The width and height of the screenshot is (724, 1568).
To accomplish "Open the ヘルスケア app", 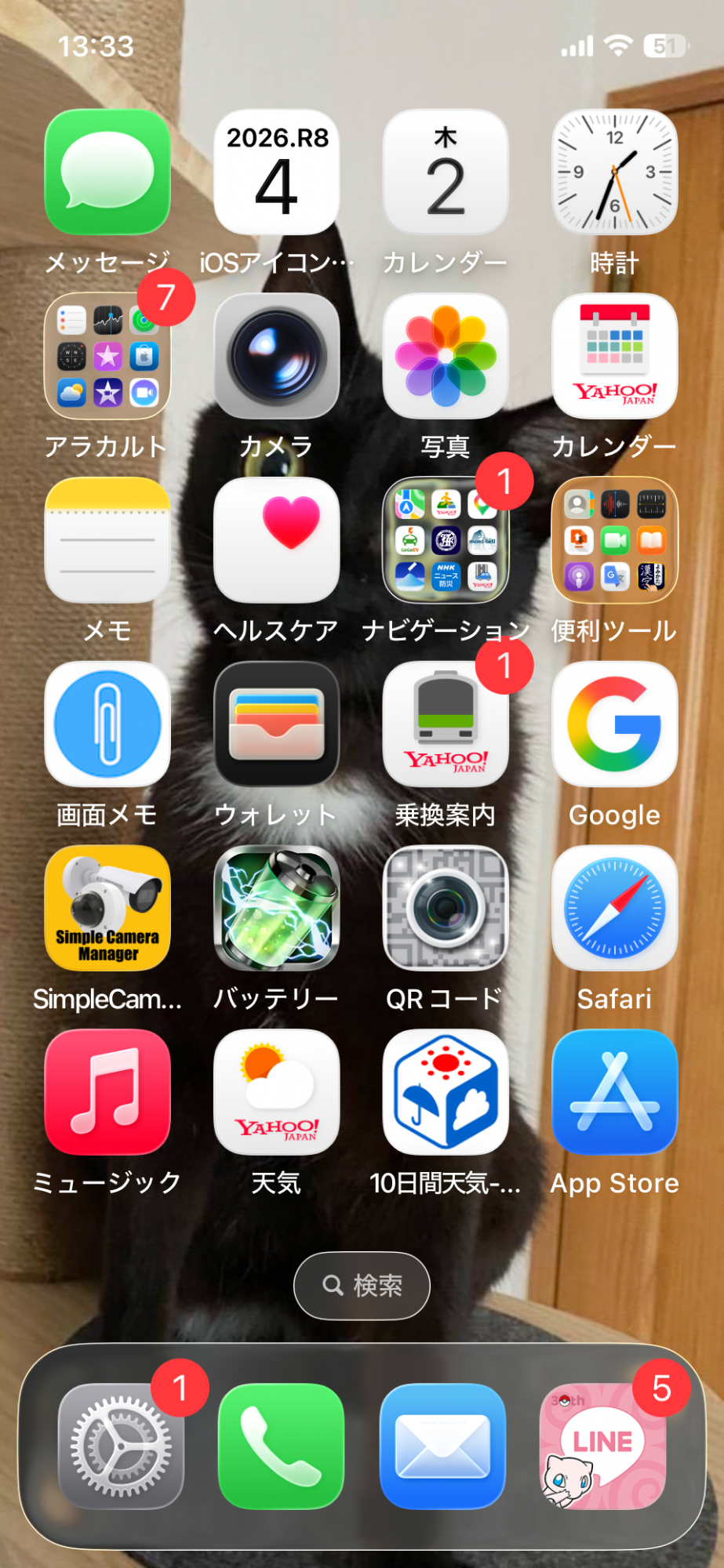I will [276, 540].
